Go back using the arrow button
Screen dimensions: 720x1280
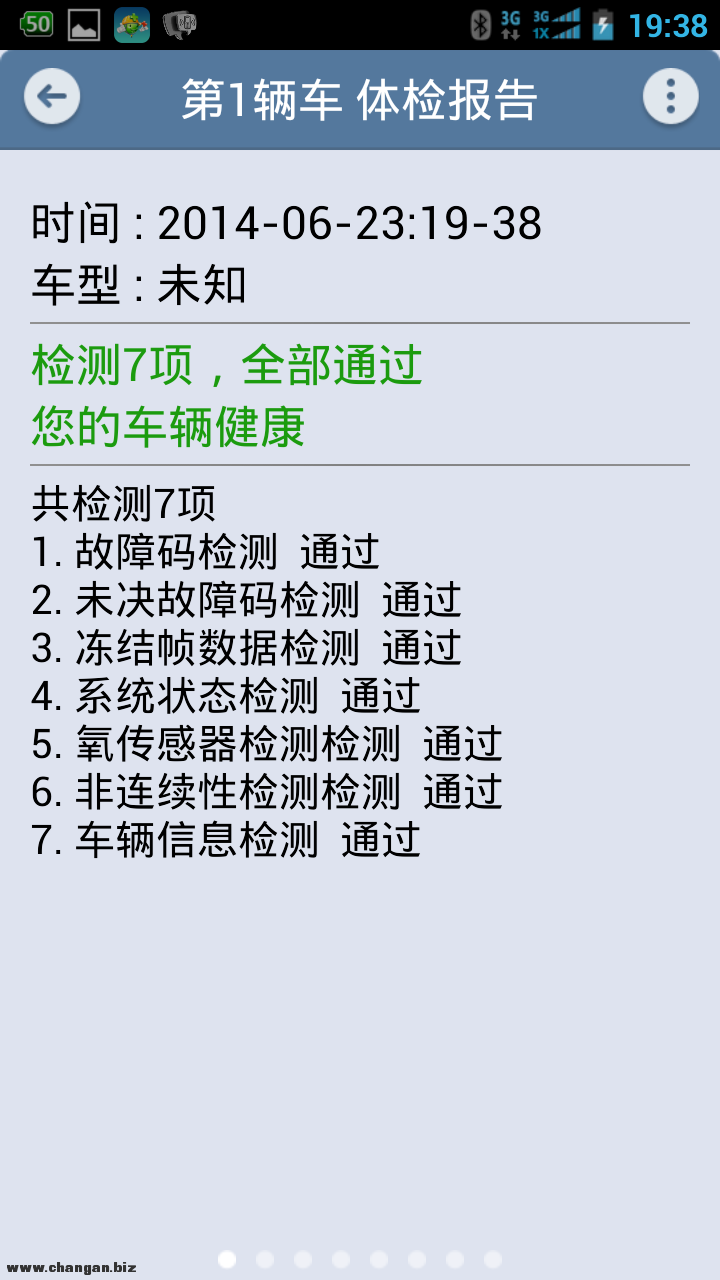(x=52, y=97)
